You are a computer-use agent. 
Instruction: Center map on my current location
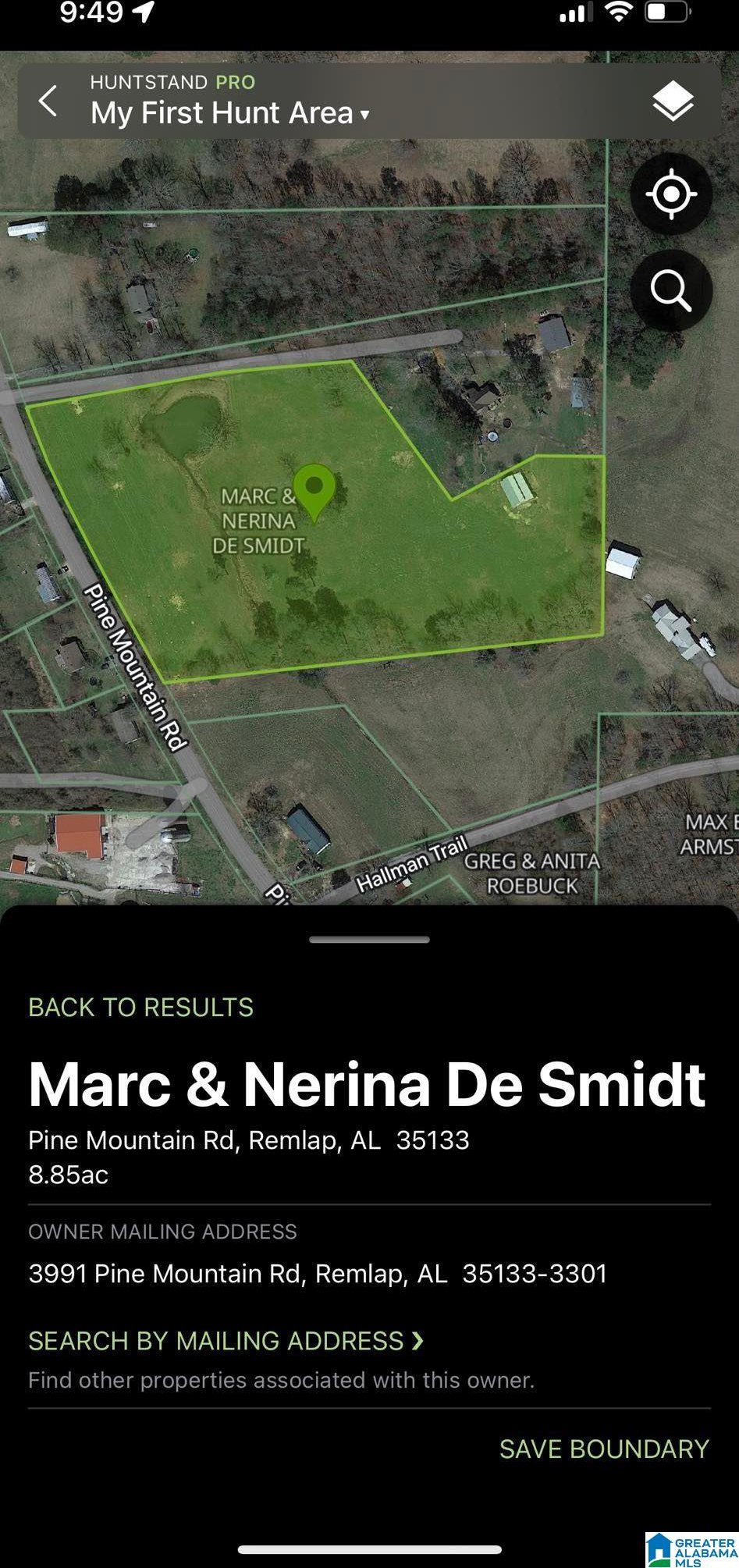click(x=671, y=194)
